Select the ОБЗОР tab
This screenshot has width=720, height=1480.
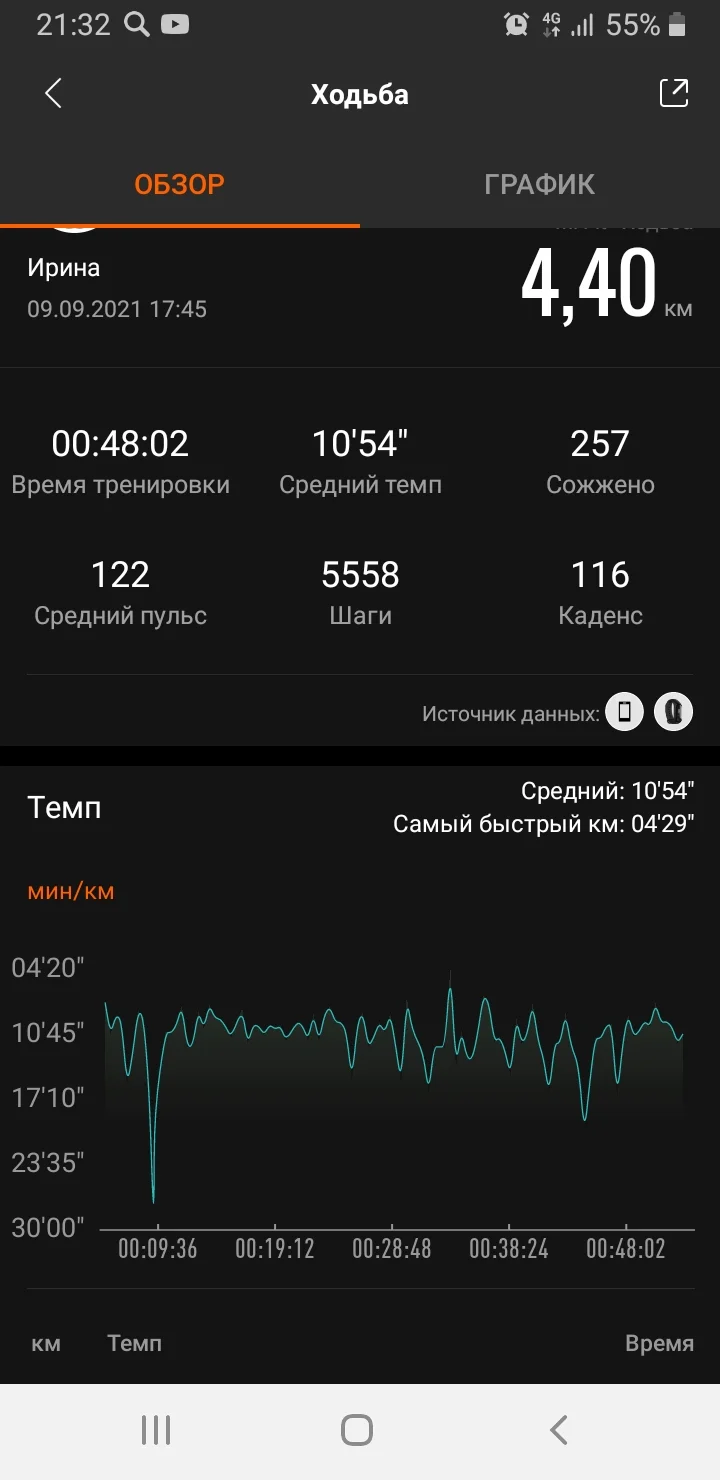pyautogui.click(x=180, y=184)
